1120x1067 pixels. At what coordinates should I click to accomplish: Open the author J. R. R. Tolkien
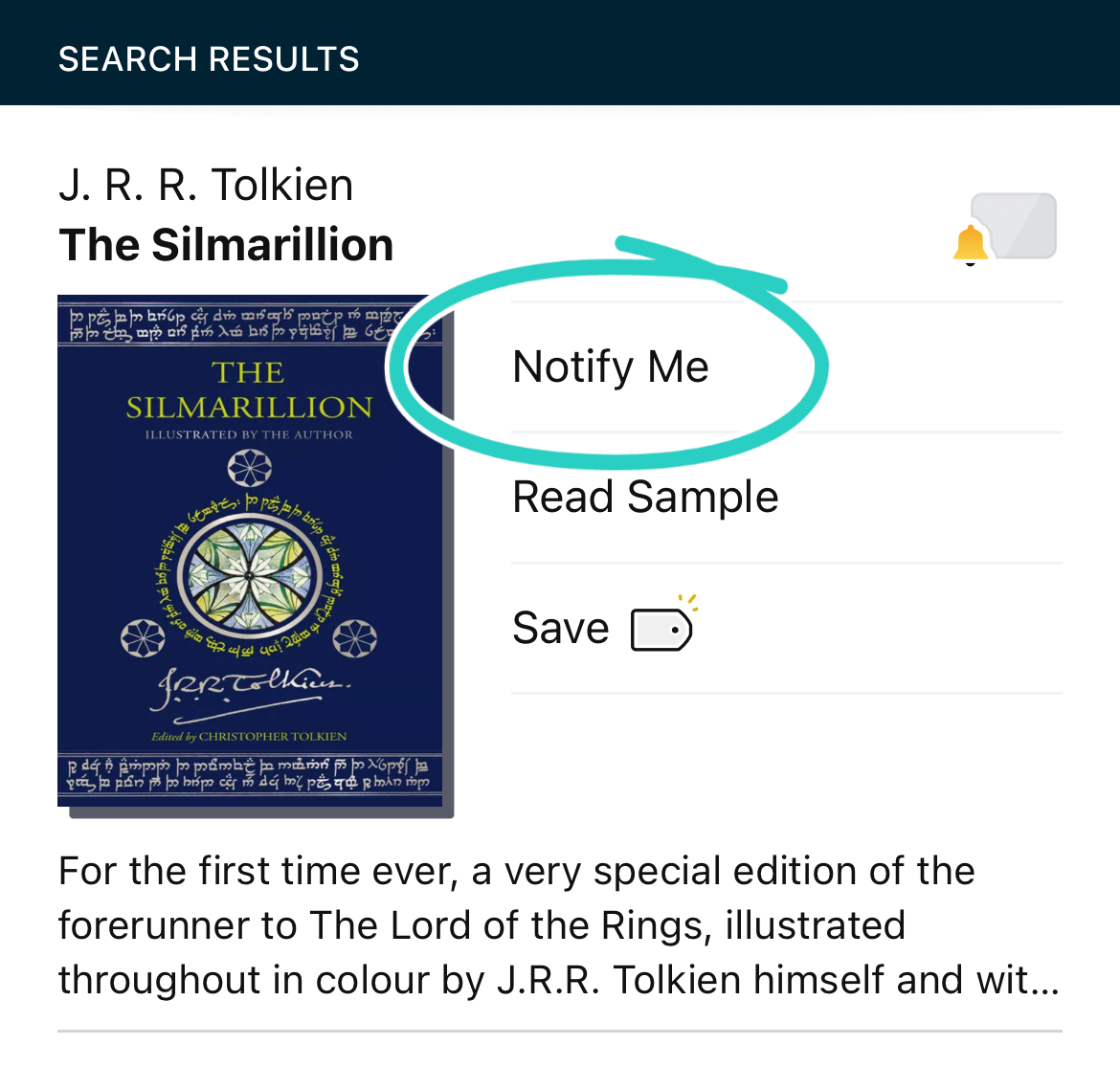point(206,185)
